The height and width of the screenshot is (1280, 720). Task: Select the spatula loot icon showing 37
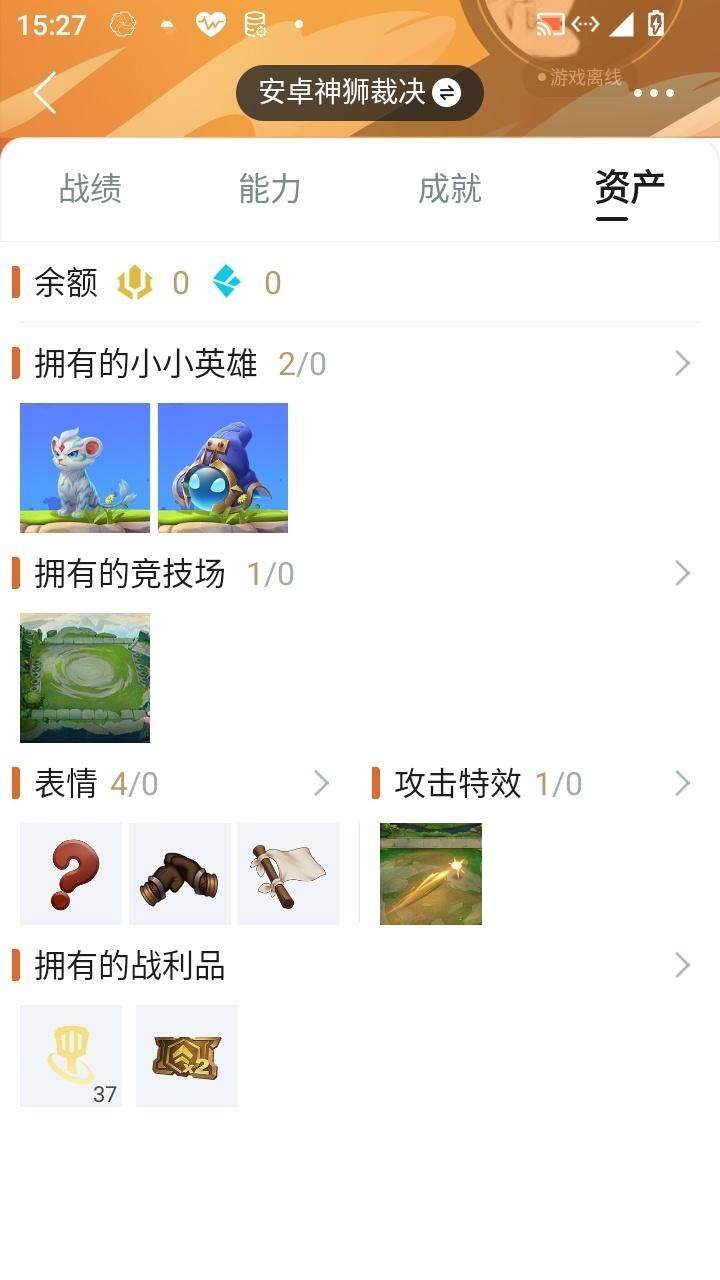[x=69, y=1055]
